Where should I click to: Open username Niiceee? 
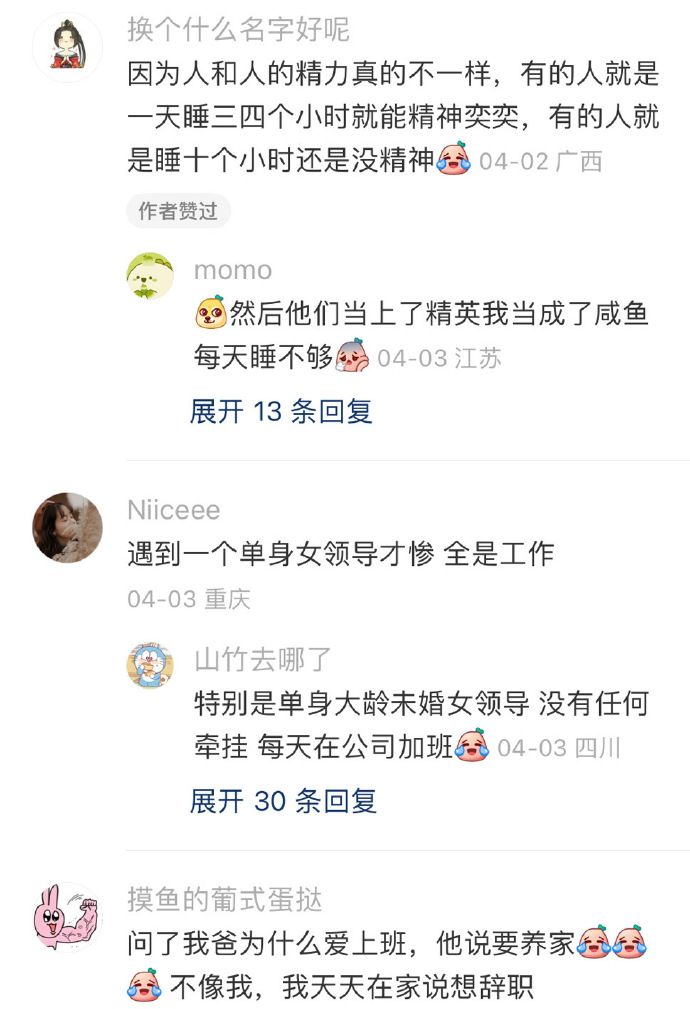point(174,510)
